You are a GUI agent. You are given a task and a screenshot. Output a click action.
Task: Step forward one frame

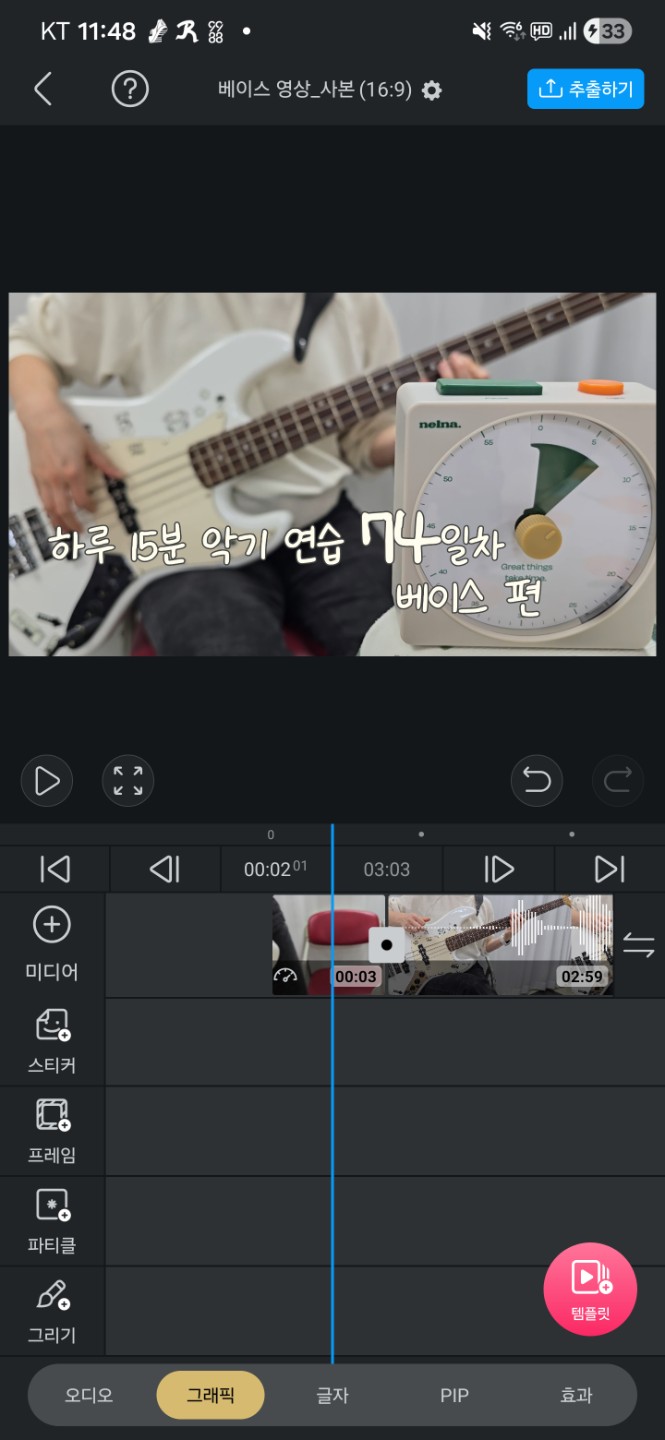pos(499,869)
